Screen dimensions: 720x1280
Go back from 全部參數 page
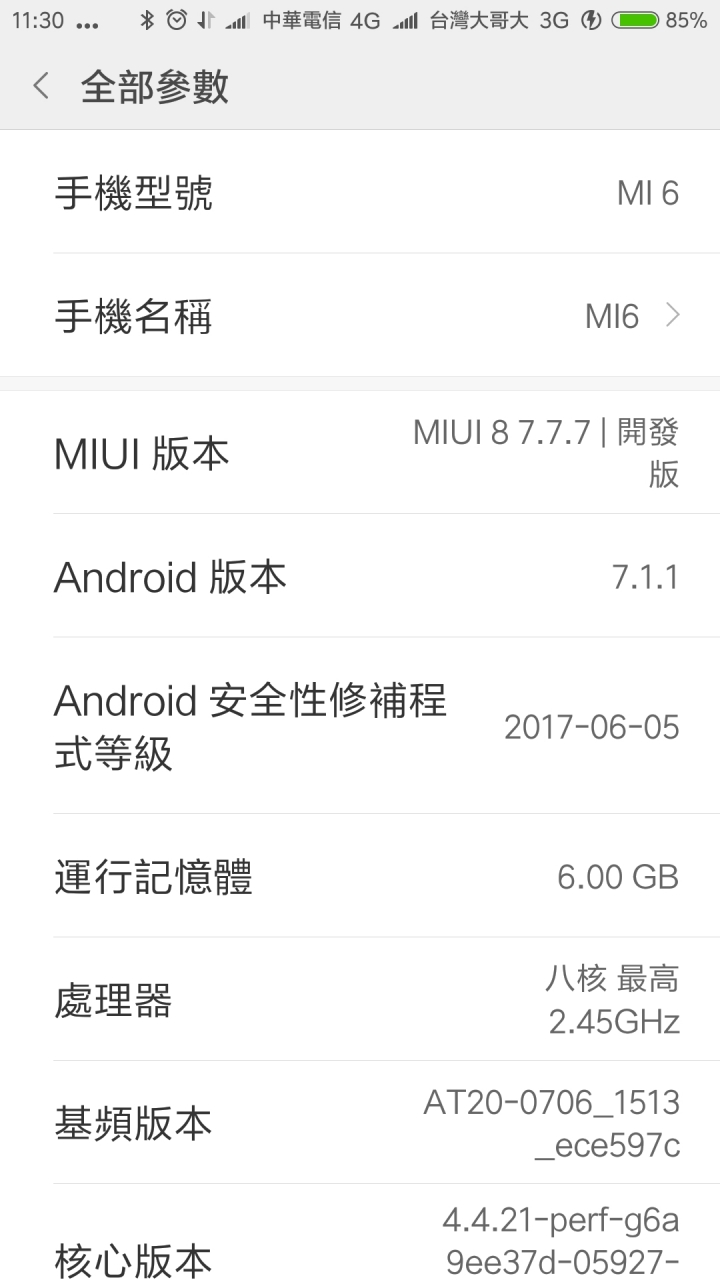point(41,87)
